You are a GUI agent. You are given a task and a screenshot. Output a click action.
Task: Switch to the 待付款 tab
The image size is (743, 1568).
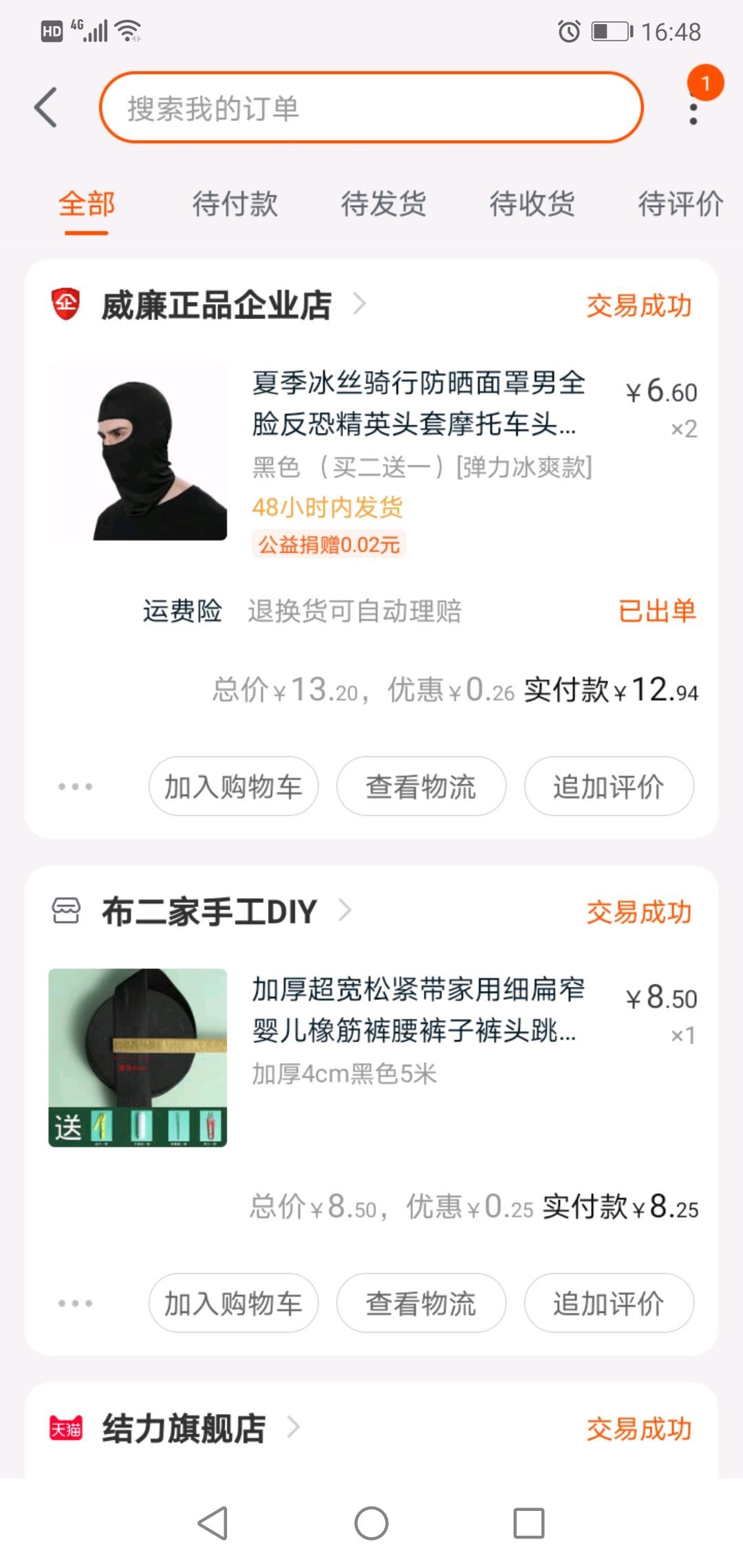pyautogui.click(x=235, y=204)
